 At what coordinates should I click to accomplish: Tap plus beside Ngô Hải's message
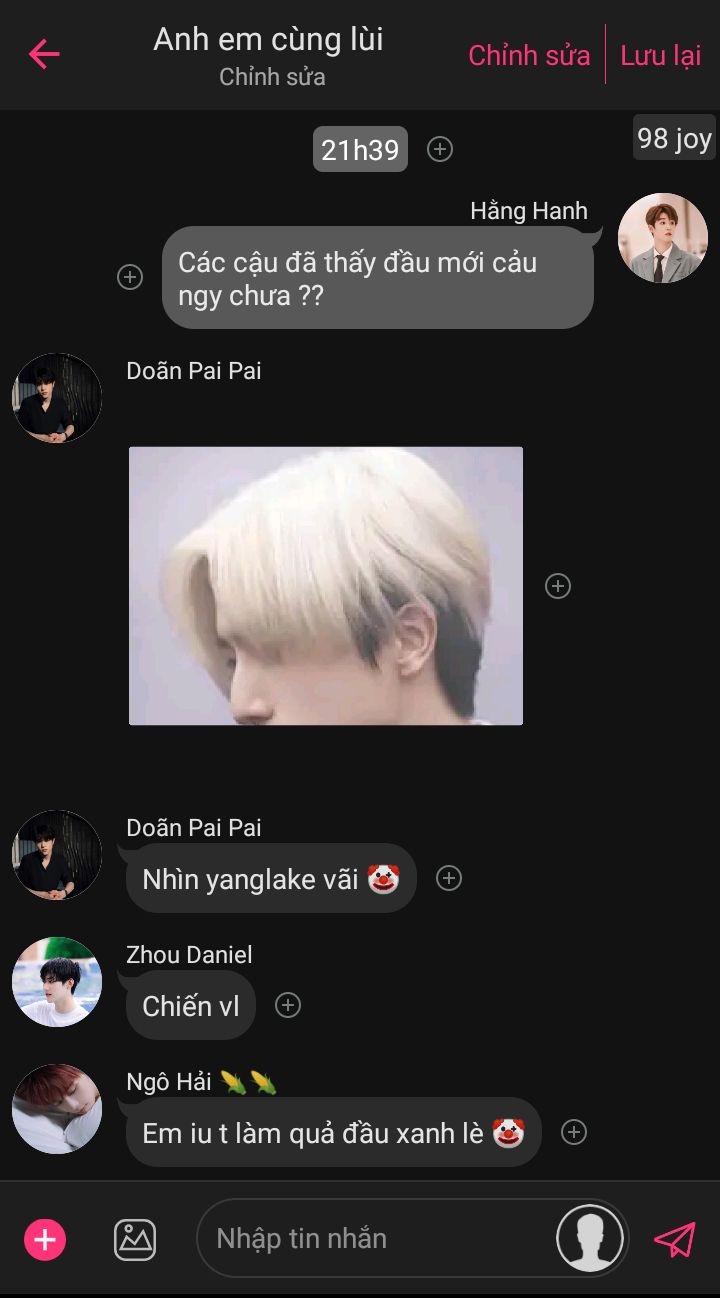[x=574, y=1132]
